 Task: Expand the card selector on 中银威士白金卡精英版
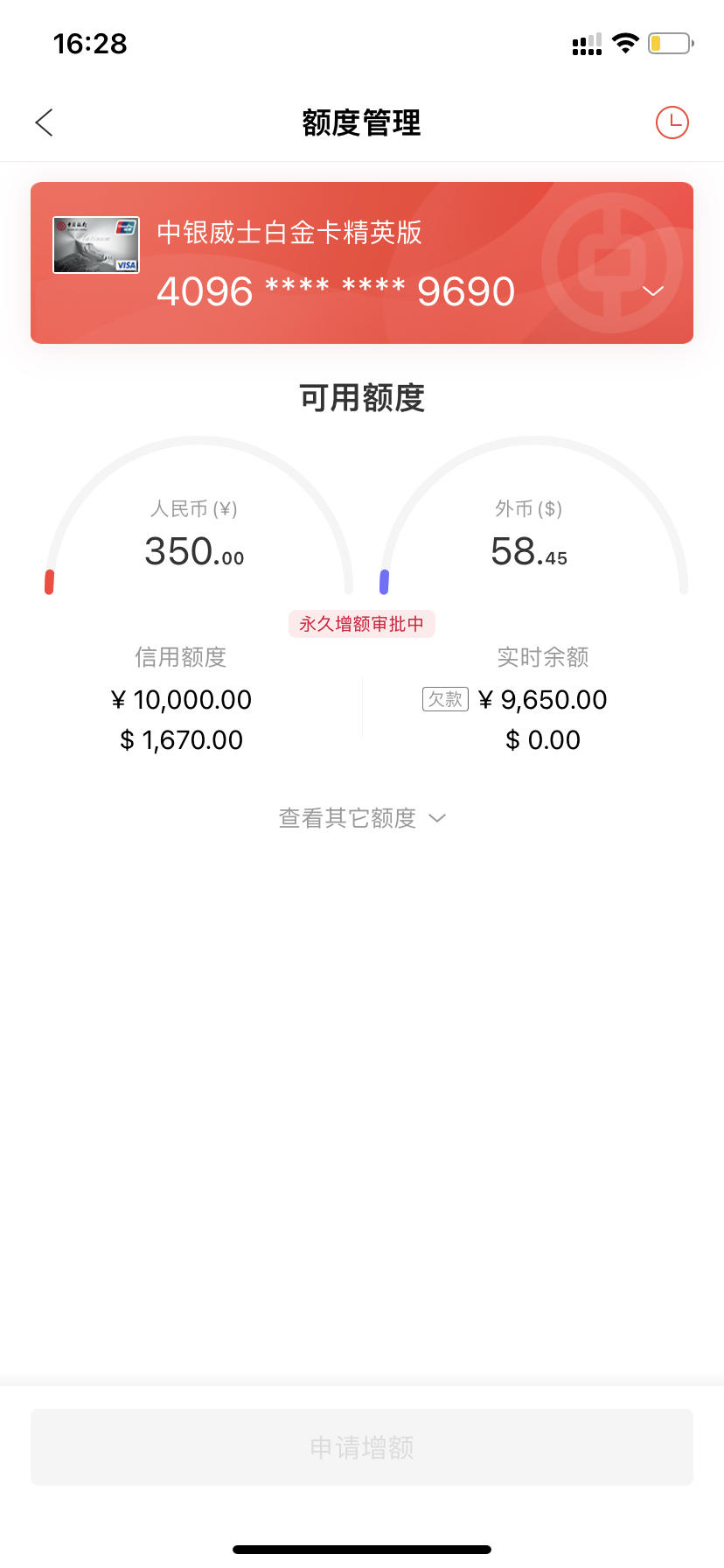pyautogui.click(x=653, y=290)
